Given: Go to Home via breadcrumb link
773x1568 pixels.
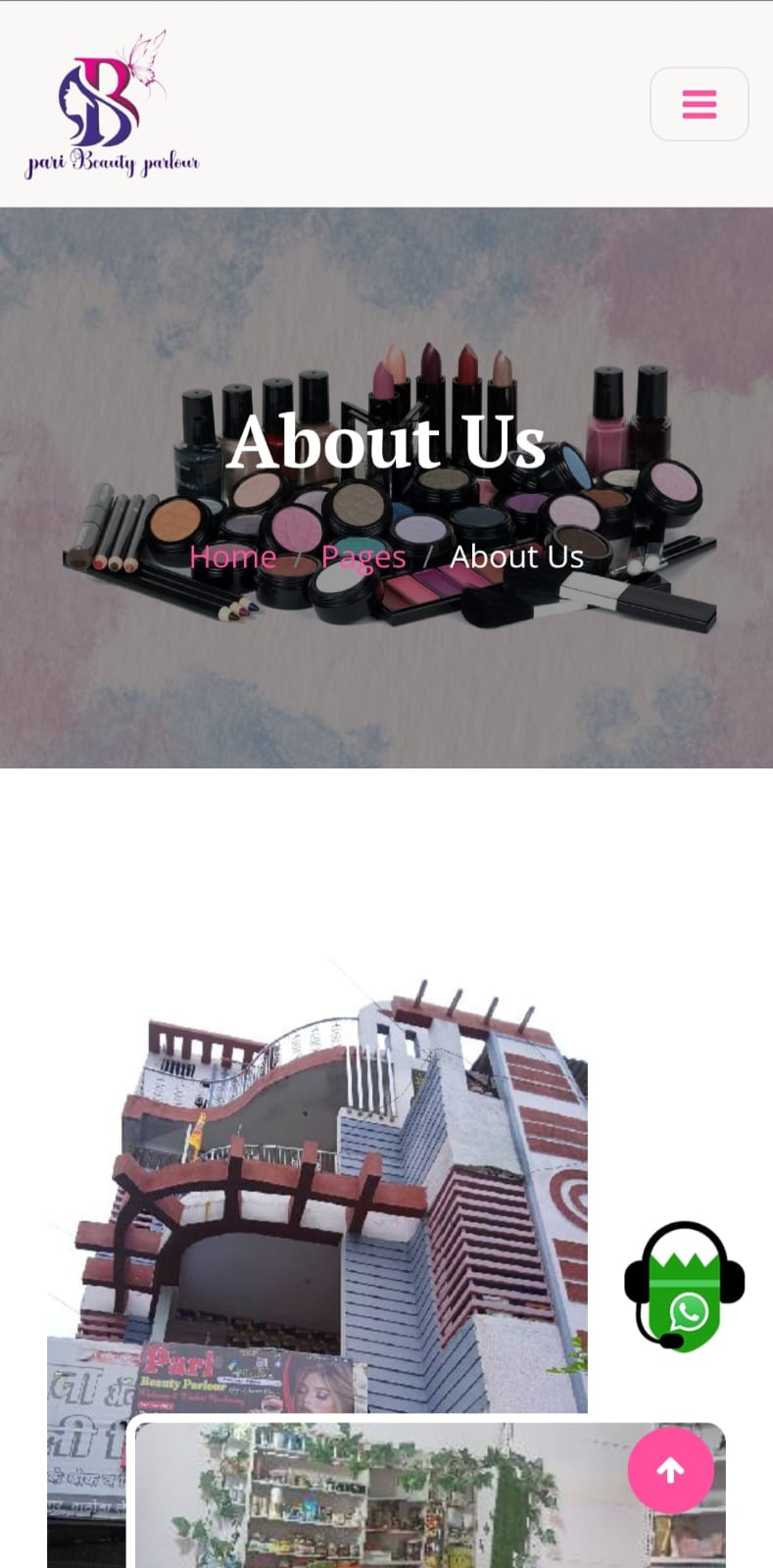Looking at the screenshot, I should coord(233,557).
